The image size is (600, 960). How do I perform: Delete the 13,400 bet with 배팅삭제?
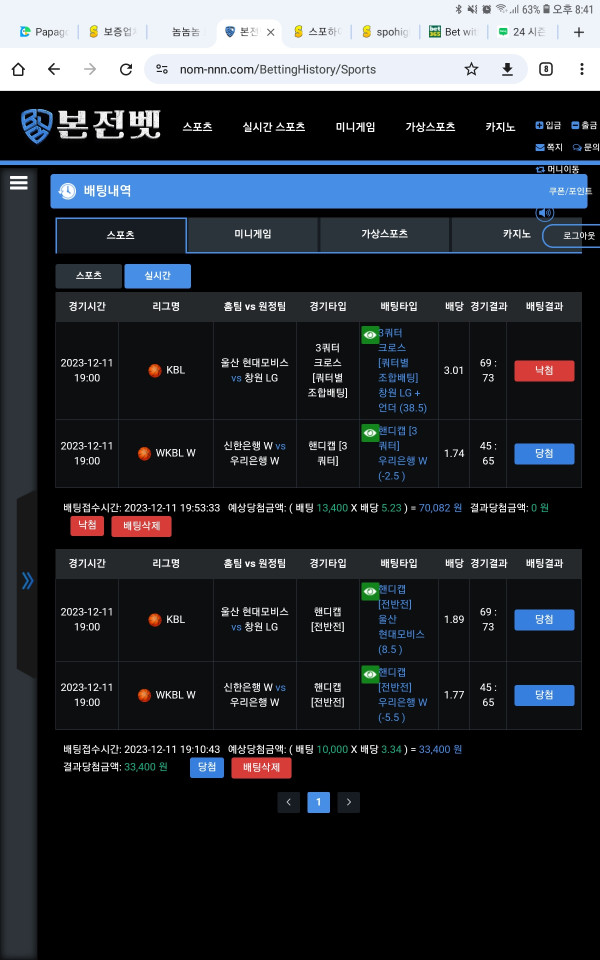(x=141, y=526)
